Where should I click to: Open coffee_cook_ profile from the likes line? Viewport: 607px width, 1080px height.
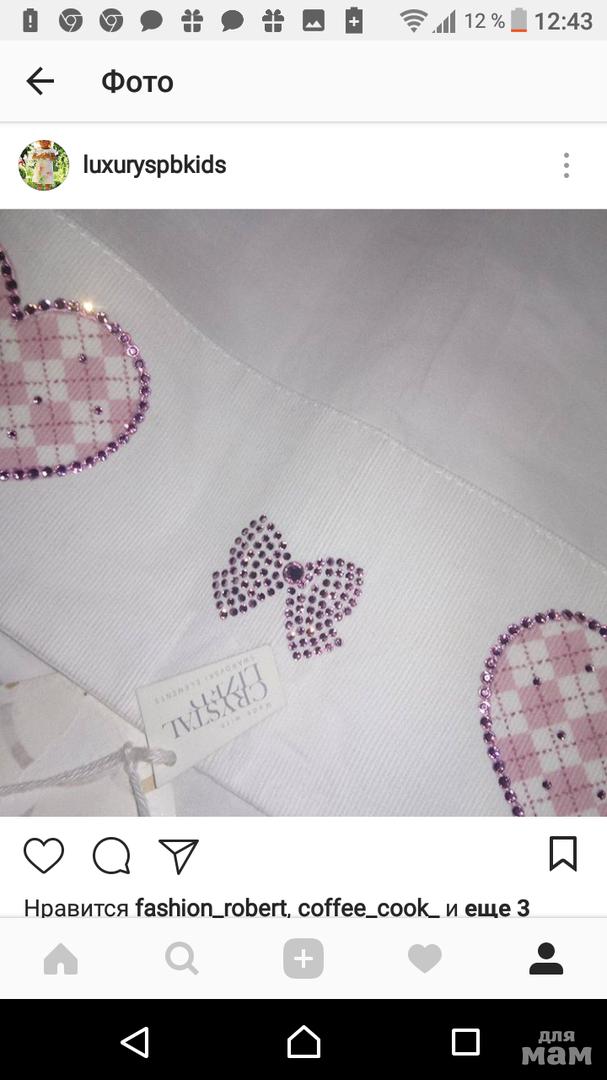tap(368, 908)
